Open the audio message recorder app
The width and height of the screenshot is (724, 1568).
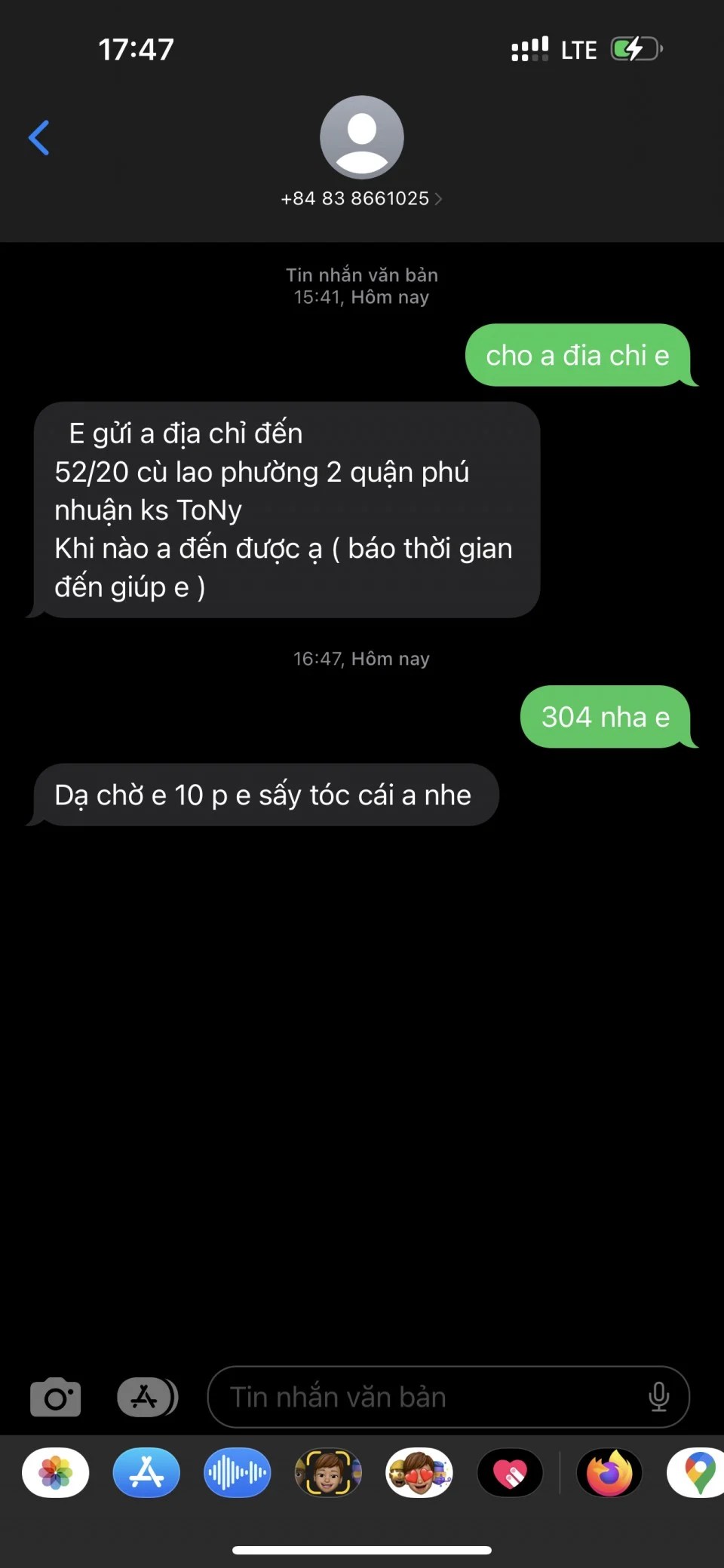(237, 1472)
